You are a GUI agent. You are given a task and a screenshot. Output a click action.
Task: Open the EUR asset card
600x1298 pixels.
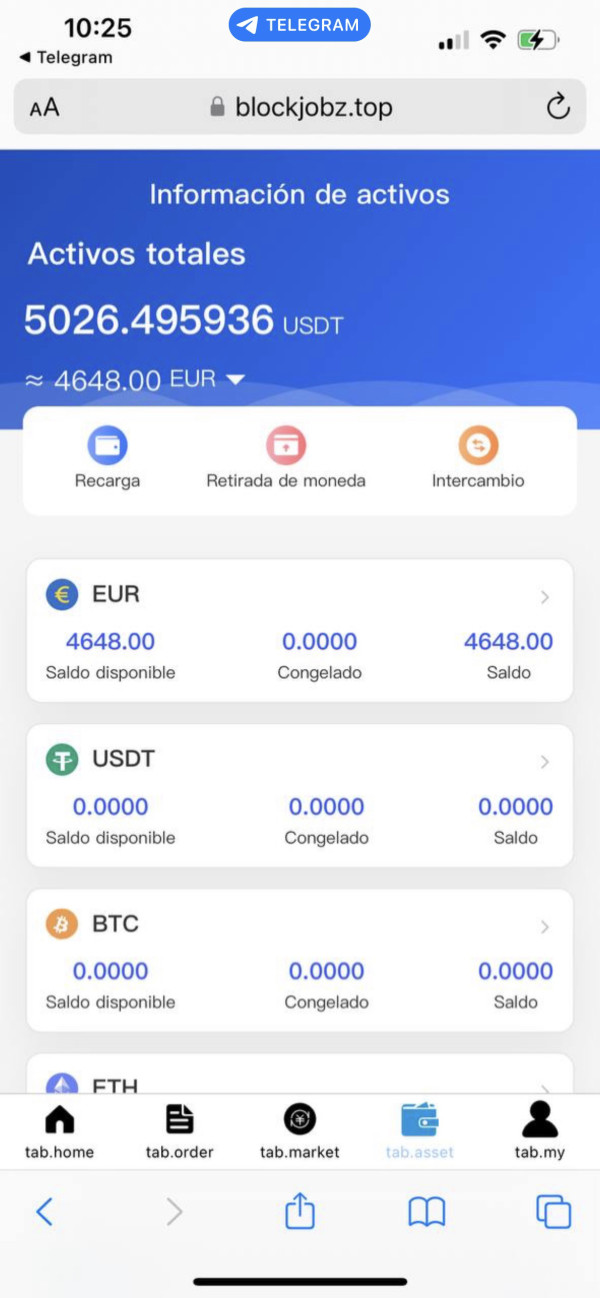point(300,631)
